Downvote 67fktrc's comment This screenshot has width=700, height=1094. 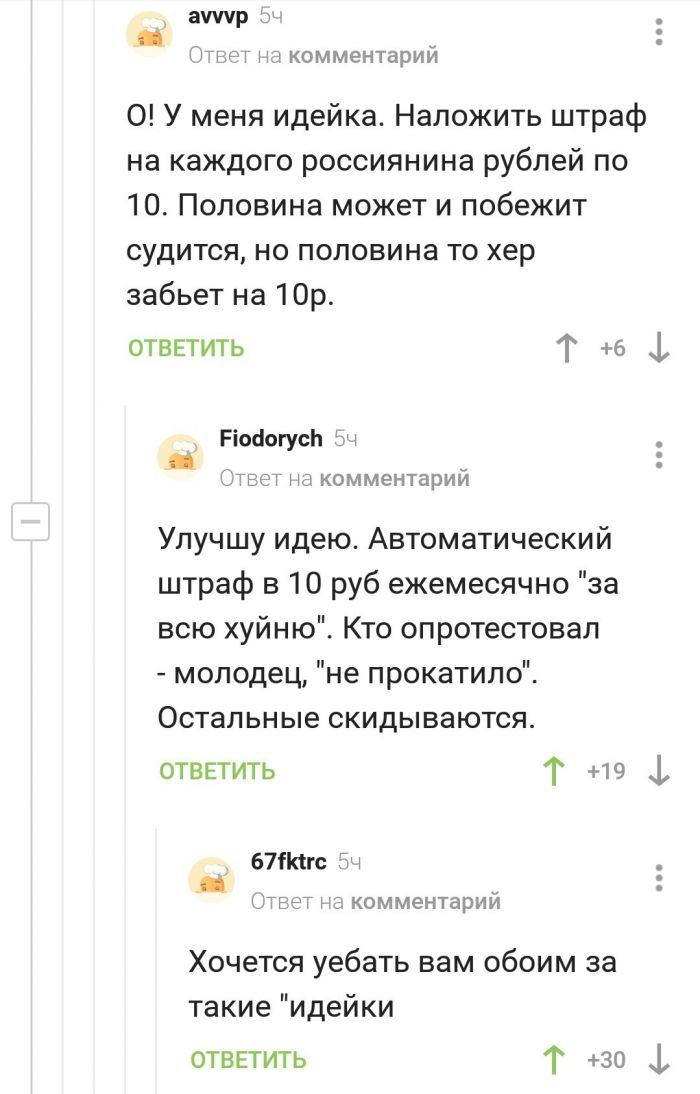658,1060
